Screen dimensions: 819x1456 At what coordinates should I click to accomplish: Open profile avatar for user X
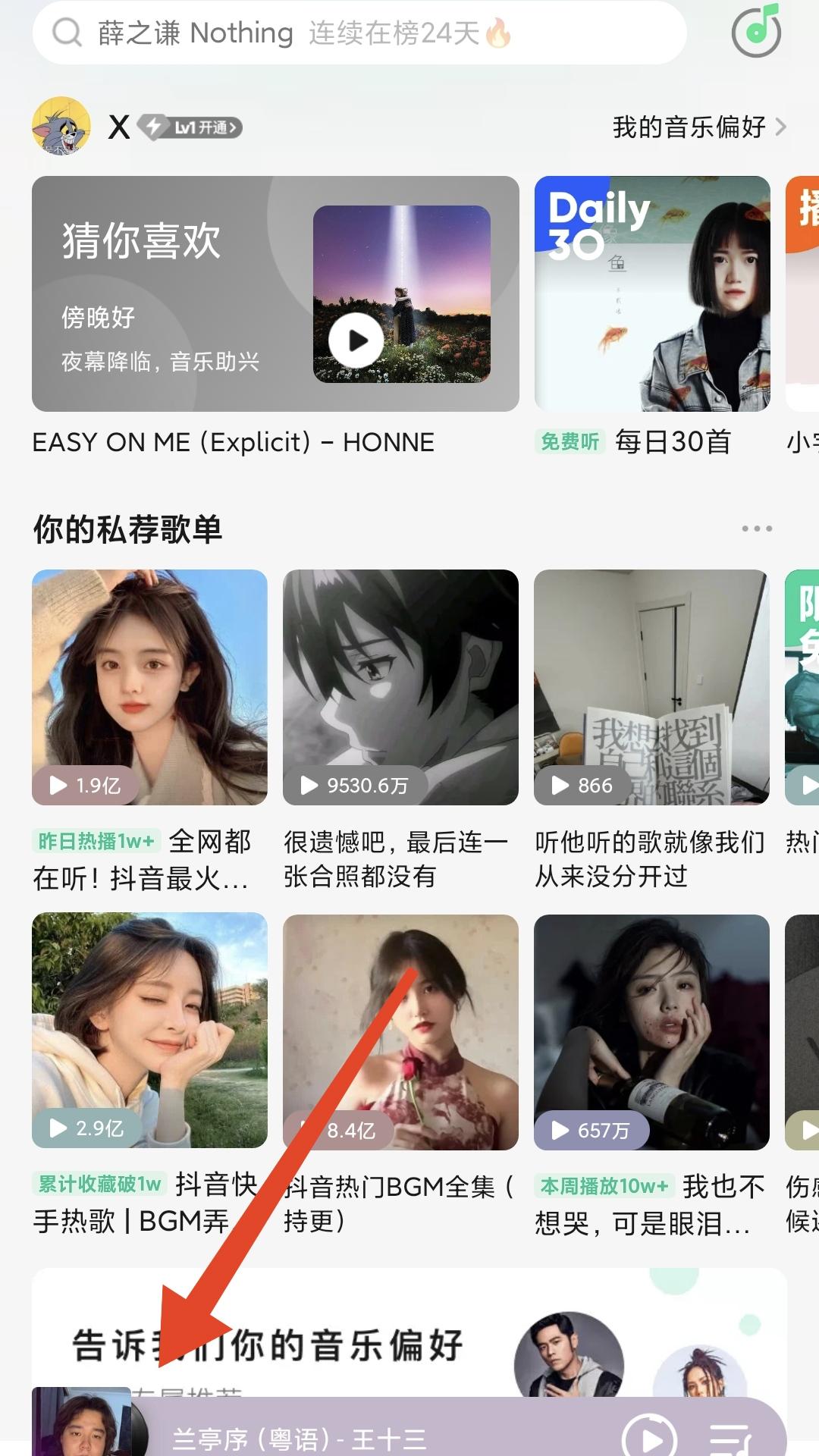click(61, 127)
